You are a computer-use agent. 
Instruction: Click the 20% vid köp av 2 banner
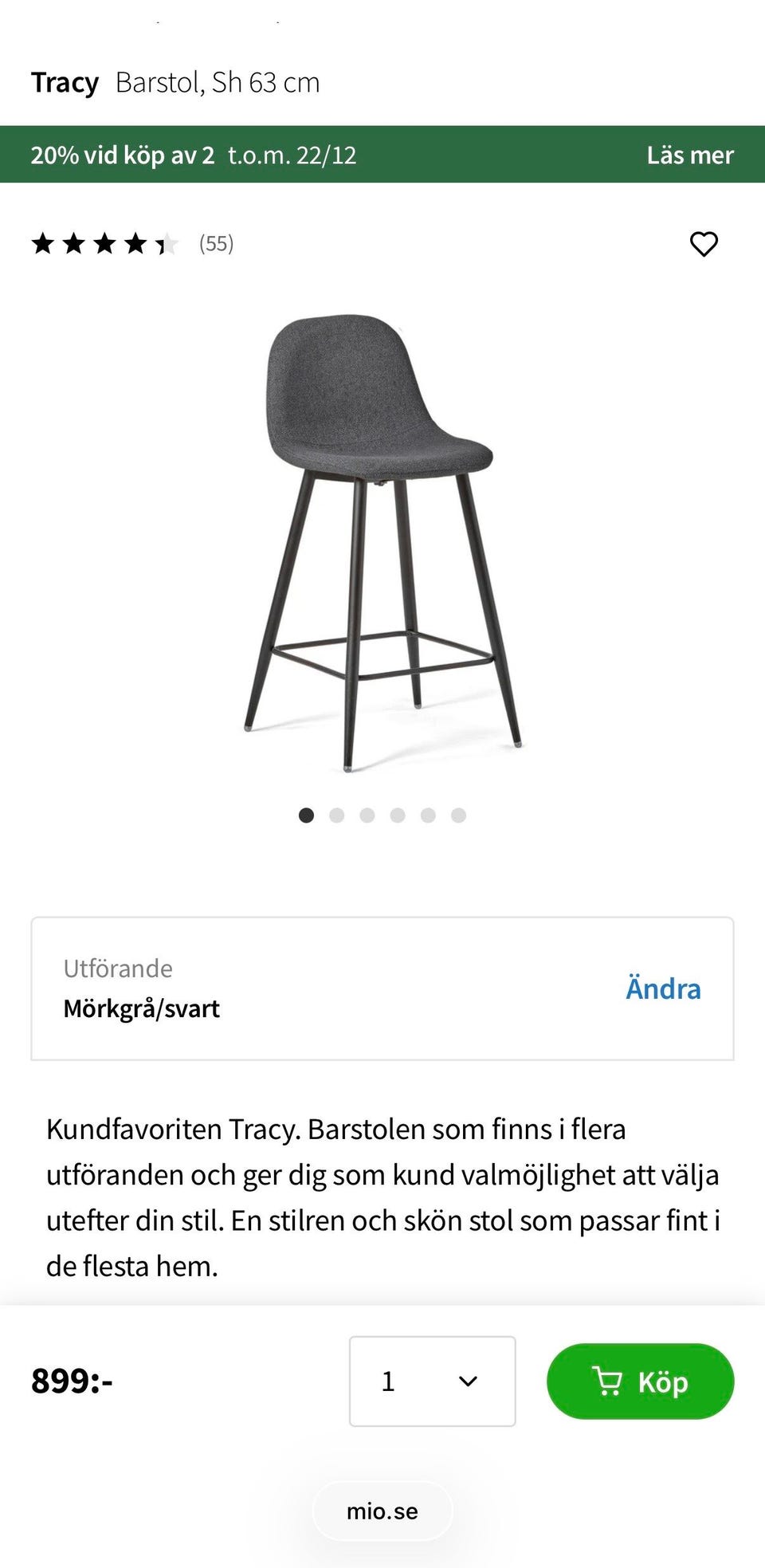(x=122, y=155)
